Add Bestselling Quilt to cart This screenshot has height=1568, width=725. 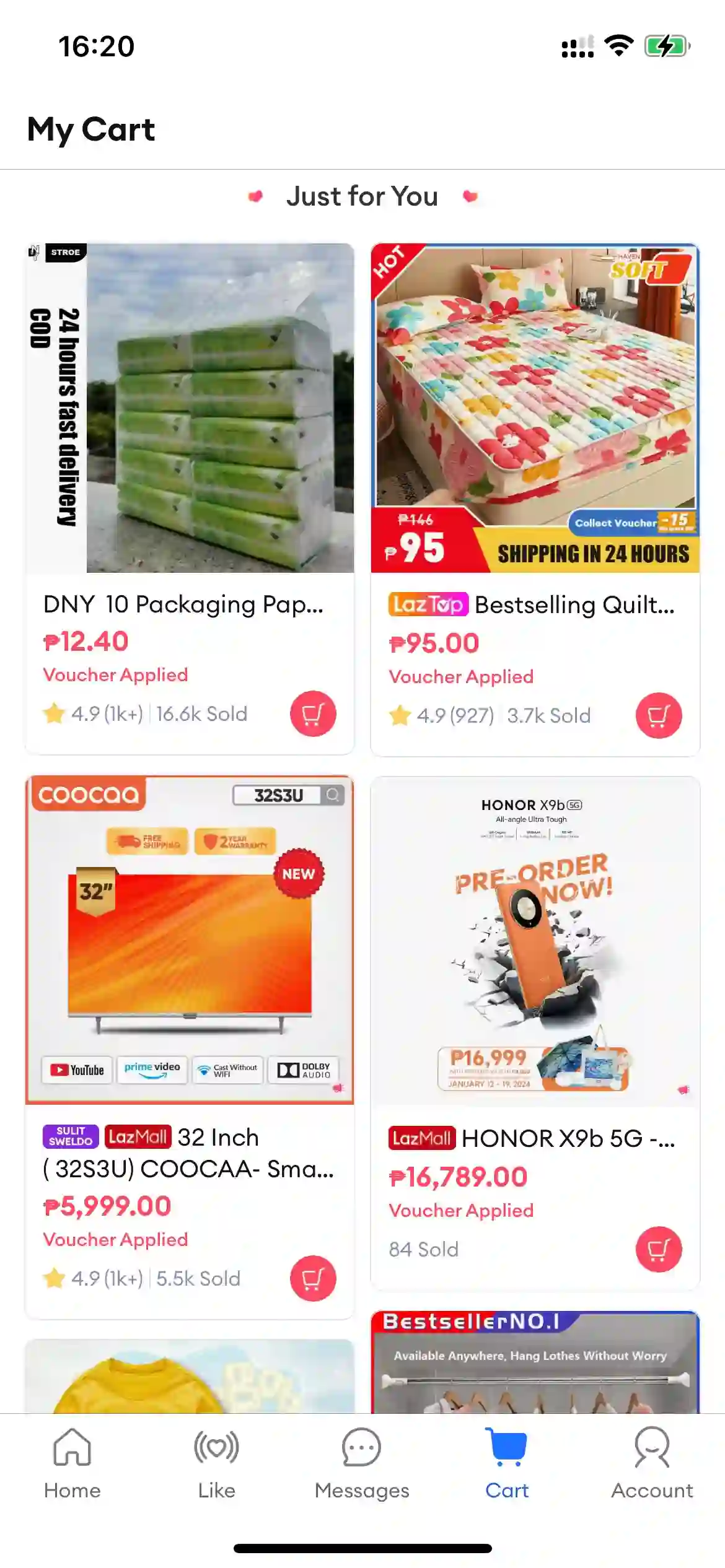click(659, 715)
